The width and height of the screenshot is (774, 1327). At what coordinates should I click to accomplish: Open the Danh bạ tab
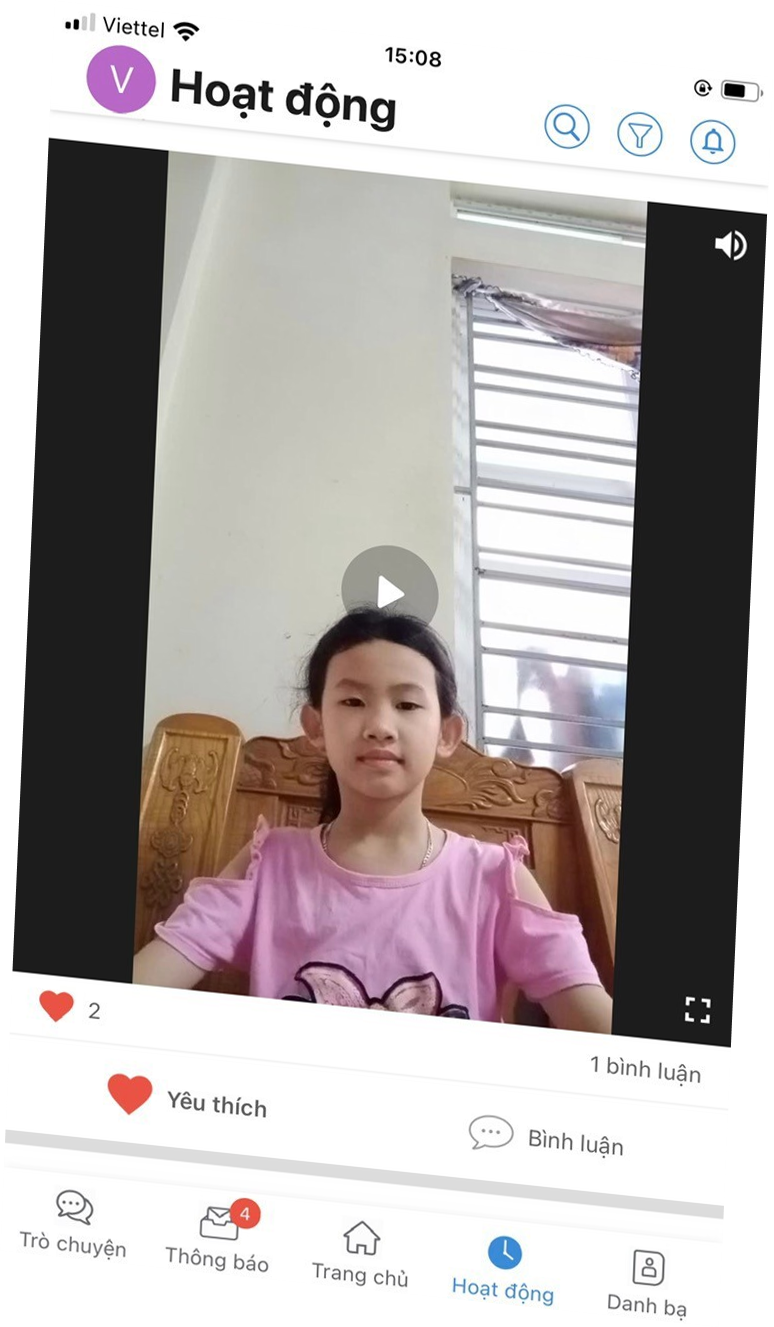coord(648,1283)
